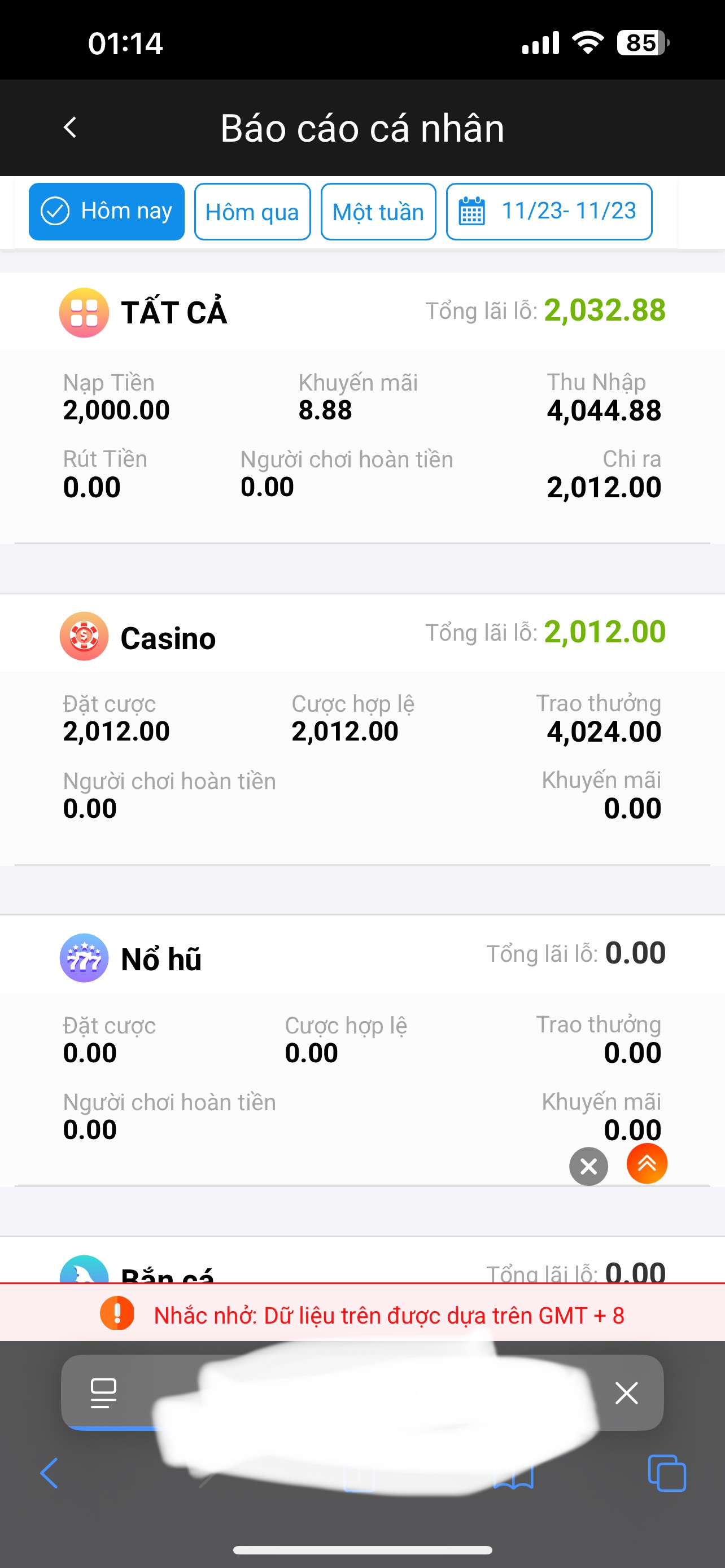Switch to Hôm qua report
725x1568 pixels.
click(252, 212)
